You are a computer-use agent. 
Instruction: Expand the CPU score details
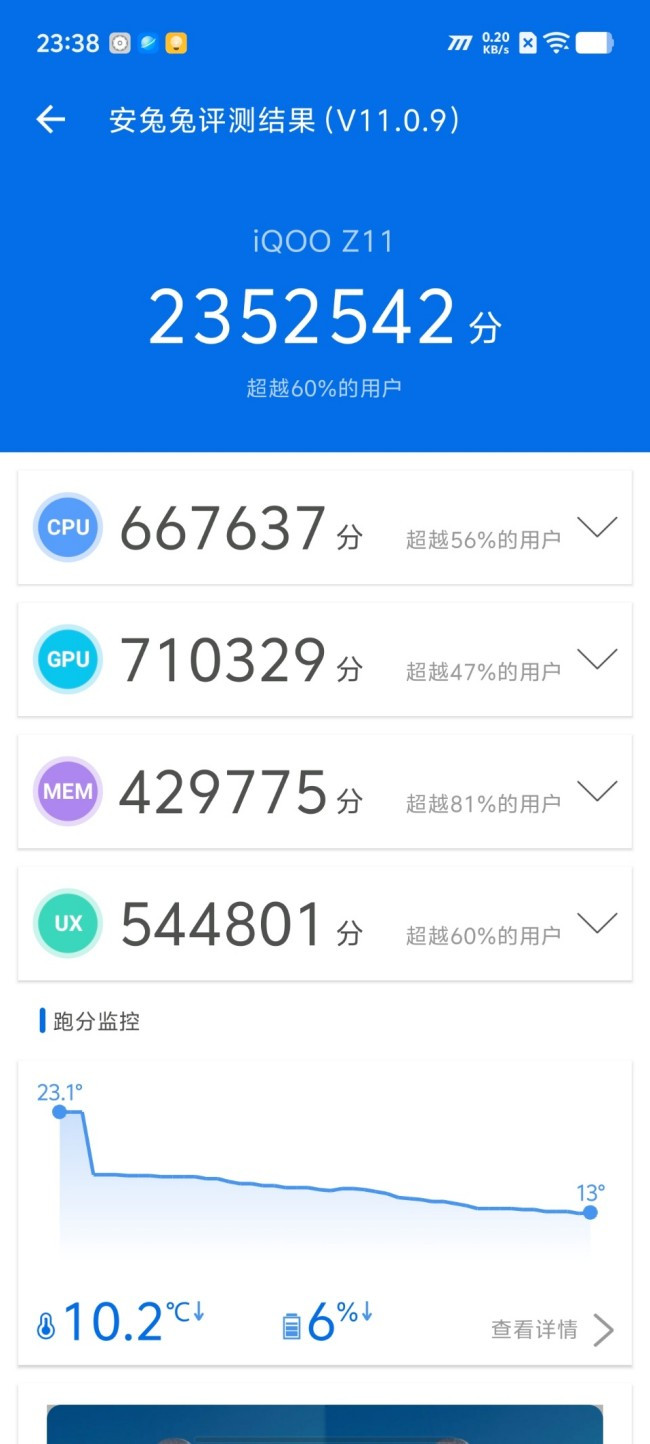pyautogui.click(x=598, y=527)
